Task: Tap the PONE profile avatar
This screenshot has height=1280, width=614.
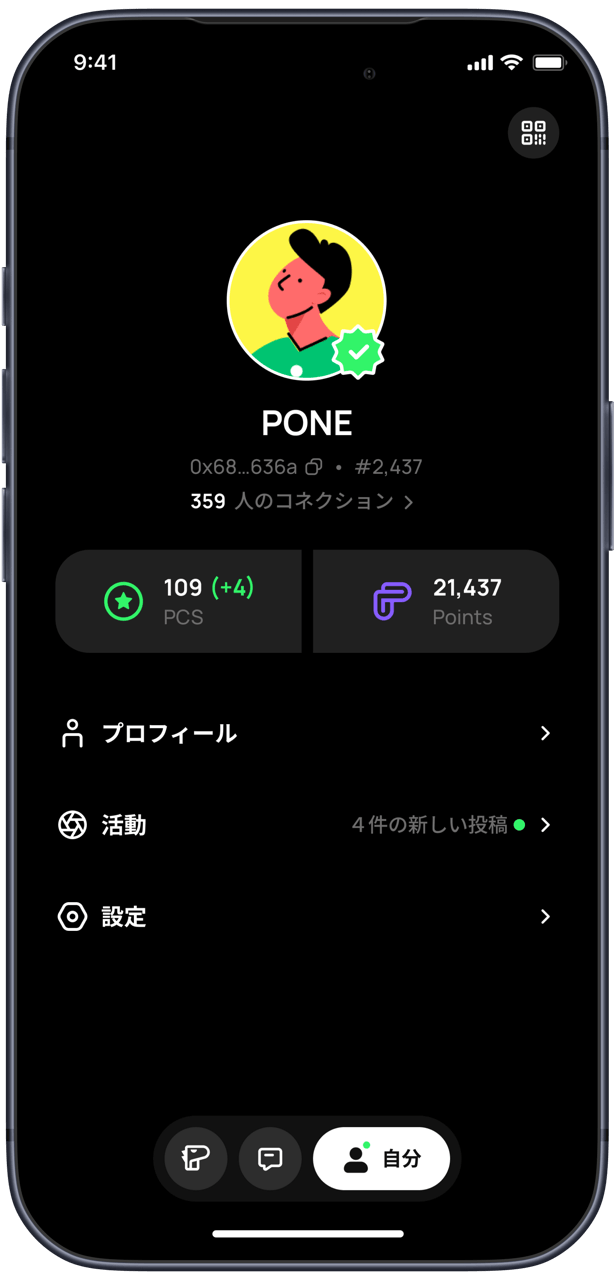Action: 307,300
